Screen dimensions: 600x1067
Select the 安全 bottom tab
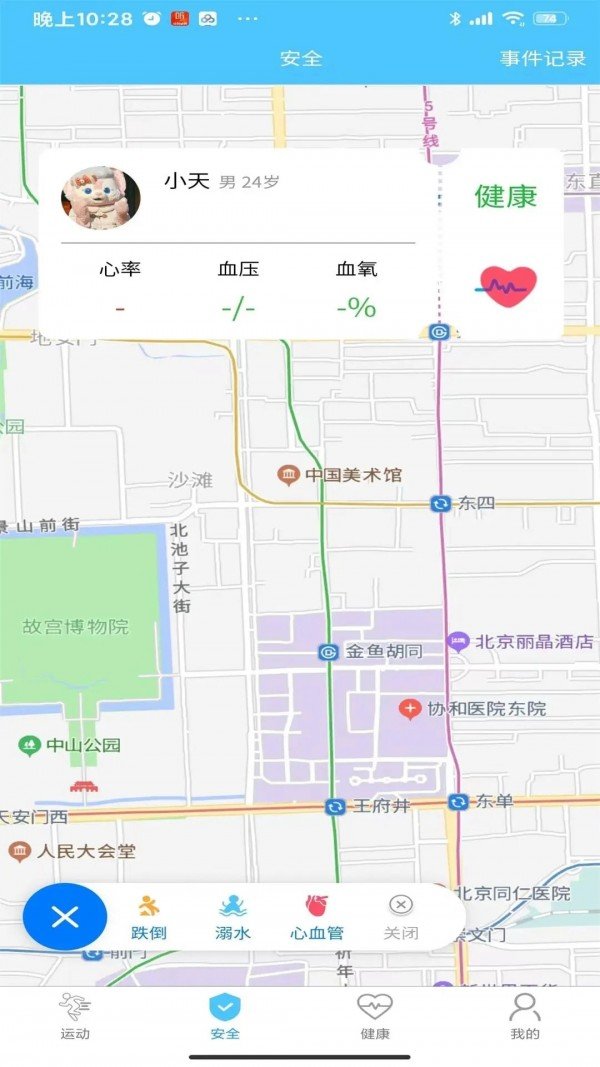(225, 1016)
